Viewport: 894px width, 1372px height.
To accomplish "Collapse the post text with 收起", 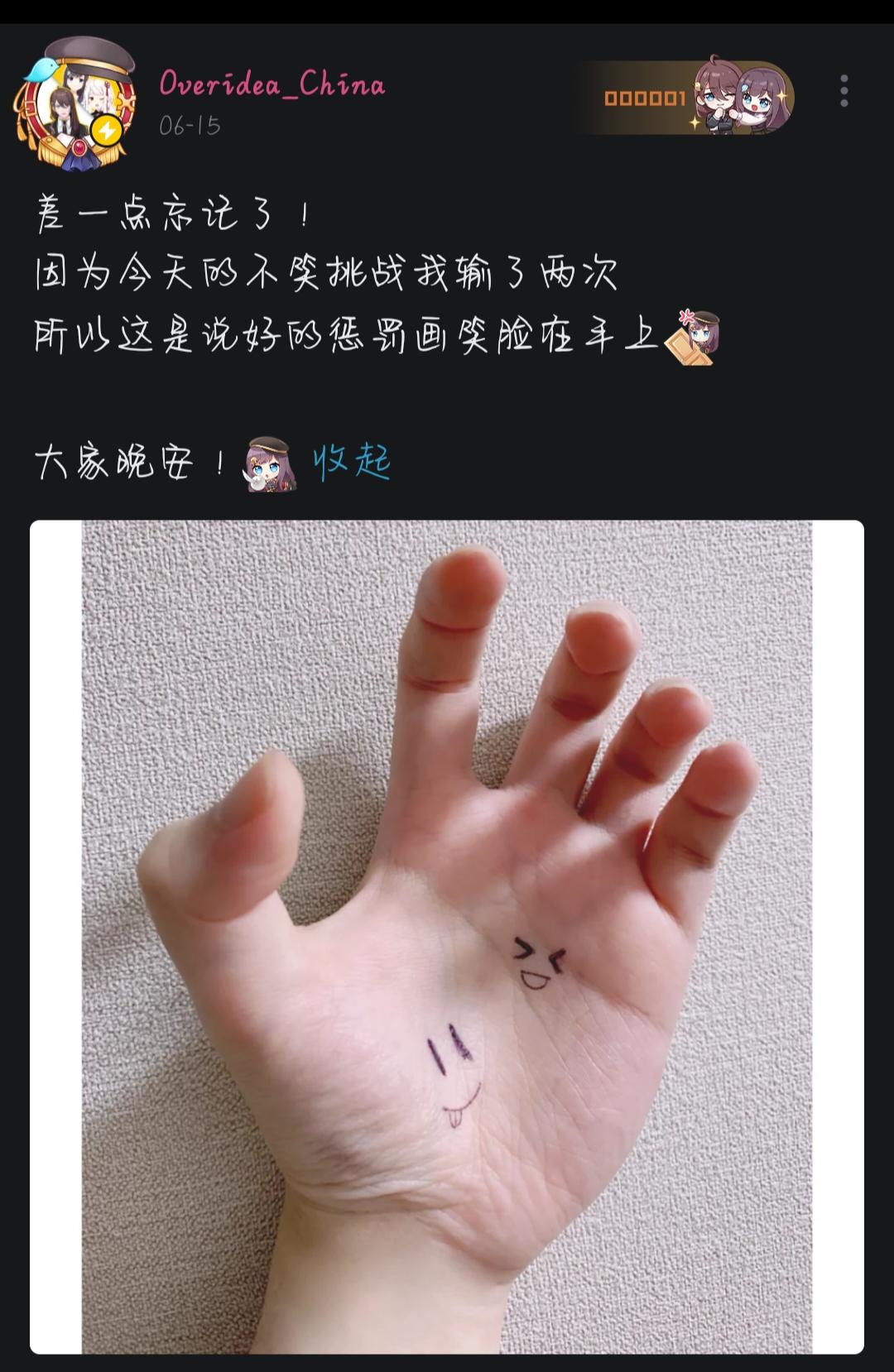I will tap(352, 461).
